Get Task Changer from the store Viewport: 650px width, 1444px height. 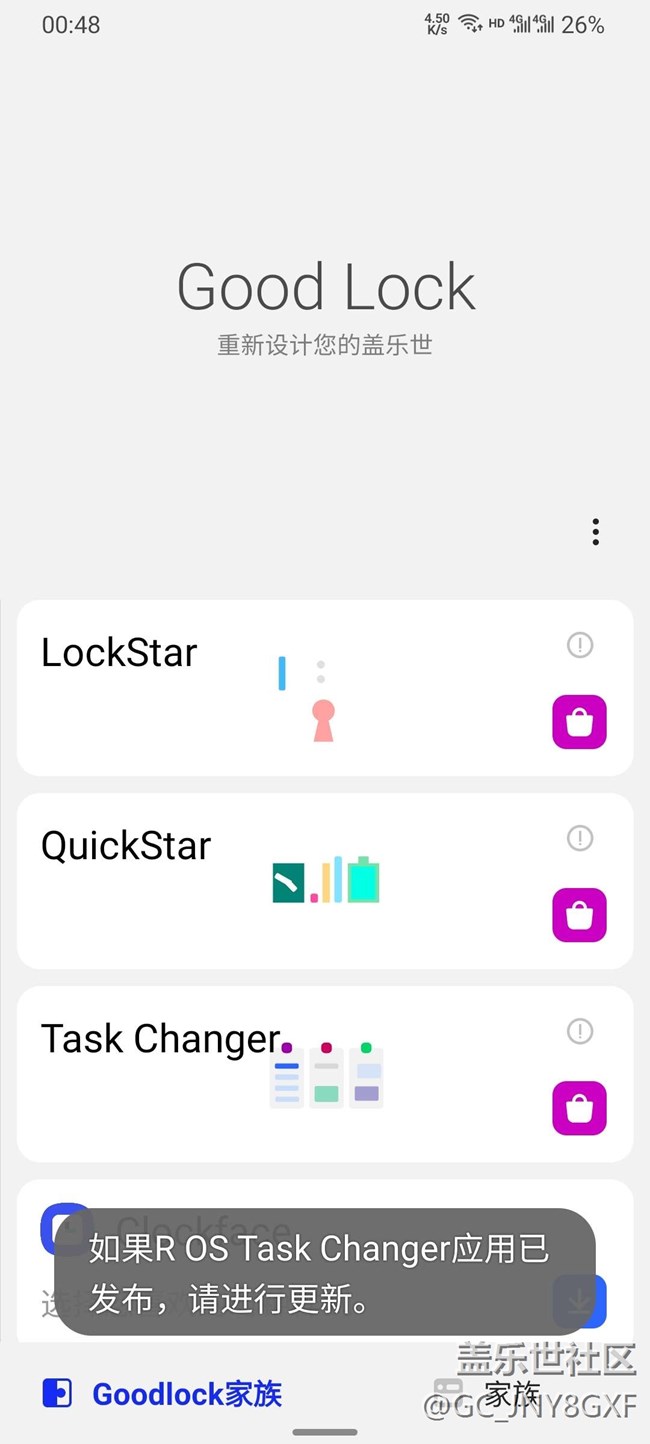coord(580,1108)
